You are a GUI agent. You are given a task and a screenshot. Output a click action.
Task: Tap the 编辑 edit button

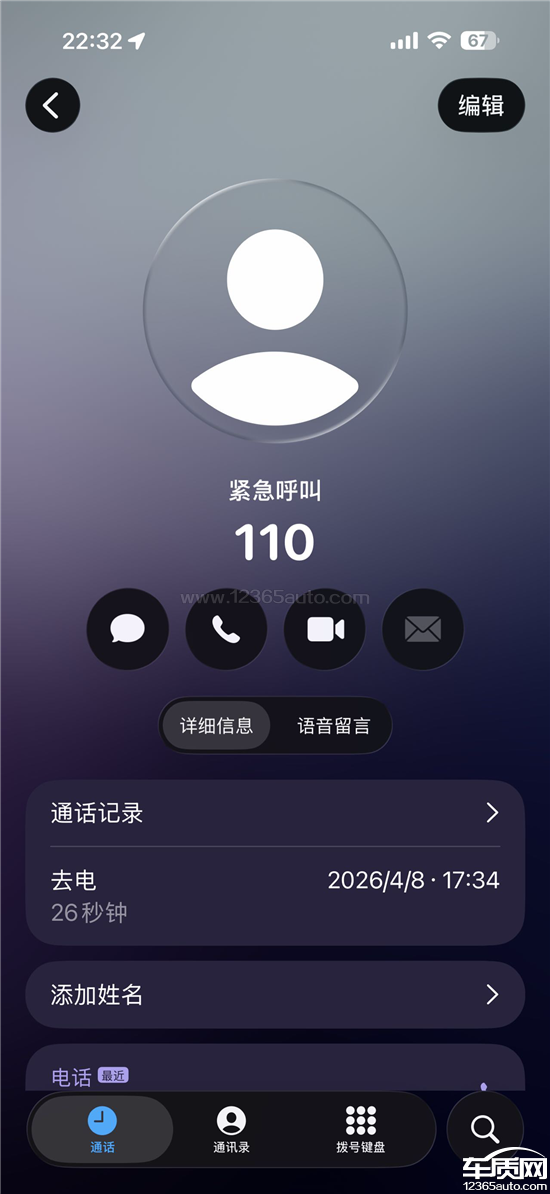(x=481, y=105)
